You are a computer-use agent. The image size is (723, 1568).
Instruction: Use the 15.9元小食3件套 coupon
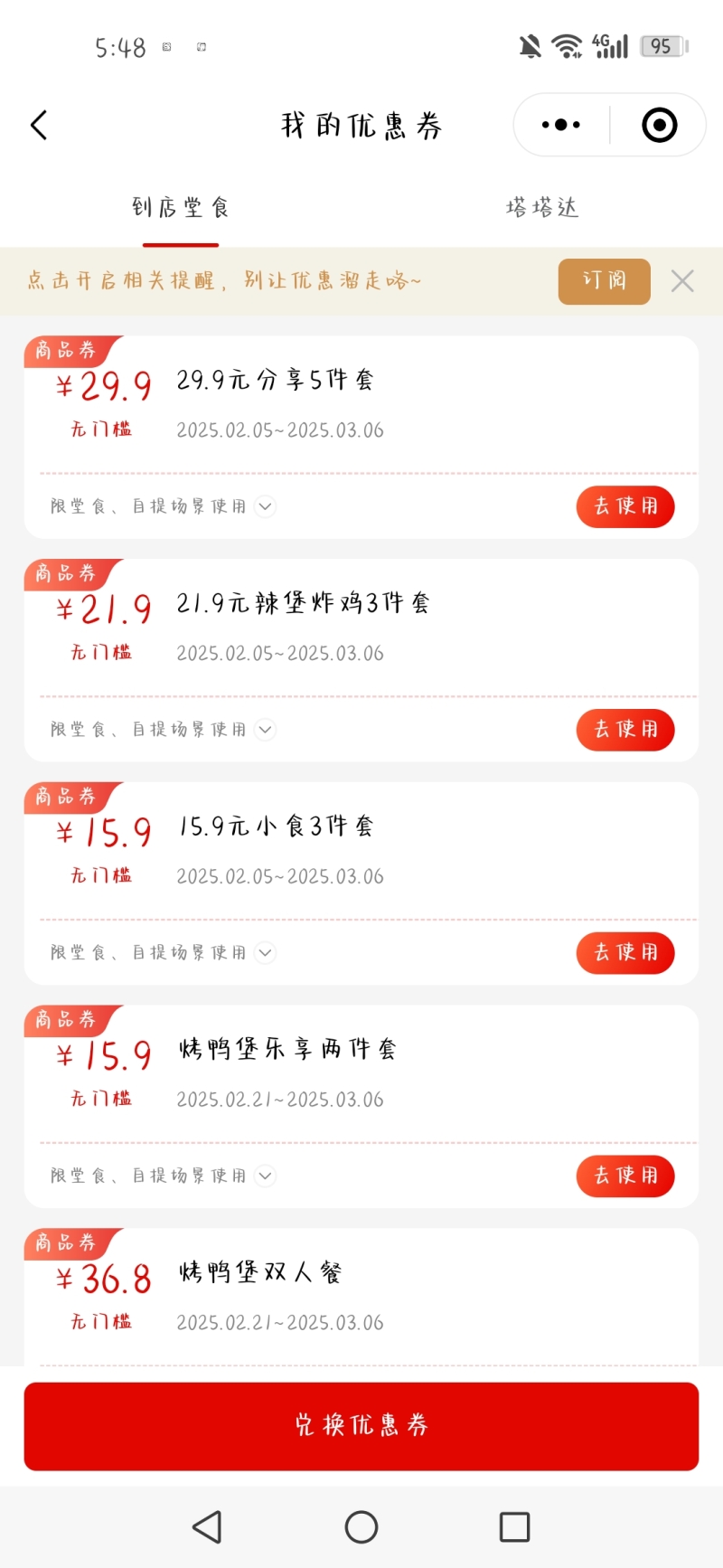pyautogui.click(x=625, y=953)
